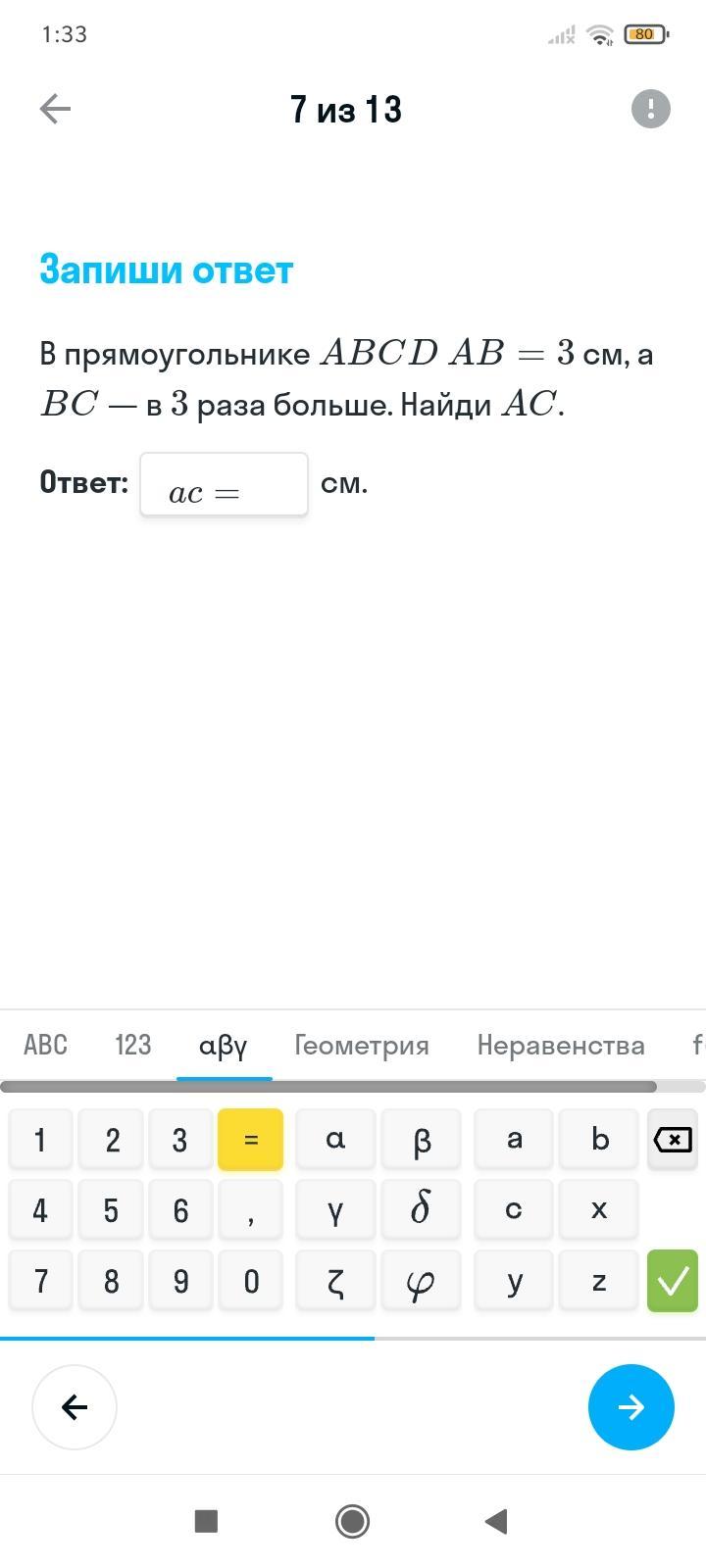Tap the system home button
The image size is (706, 1568).
click(x=352, y=1521)
